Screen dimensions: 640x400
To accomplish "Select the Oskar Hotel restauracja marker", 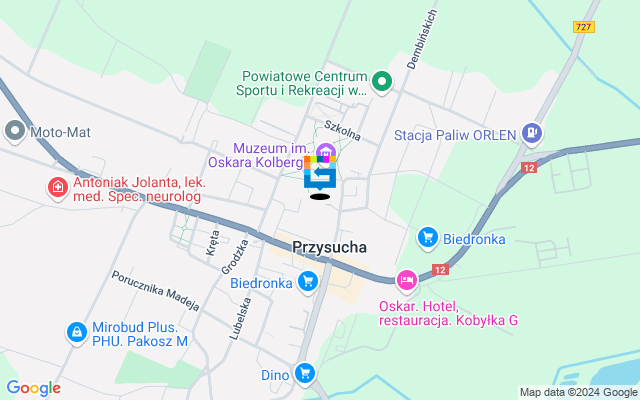I will click(406, 279).
